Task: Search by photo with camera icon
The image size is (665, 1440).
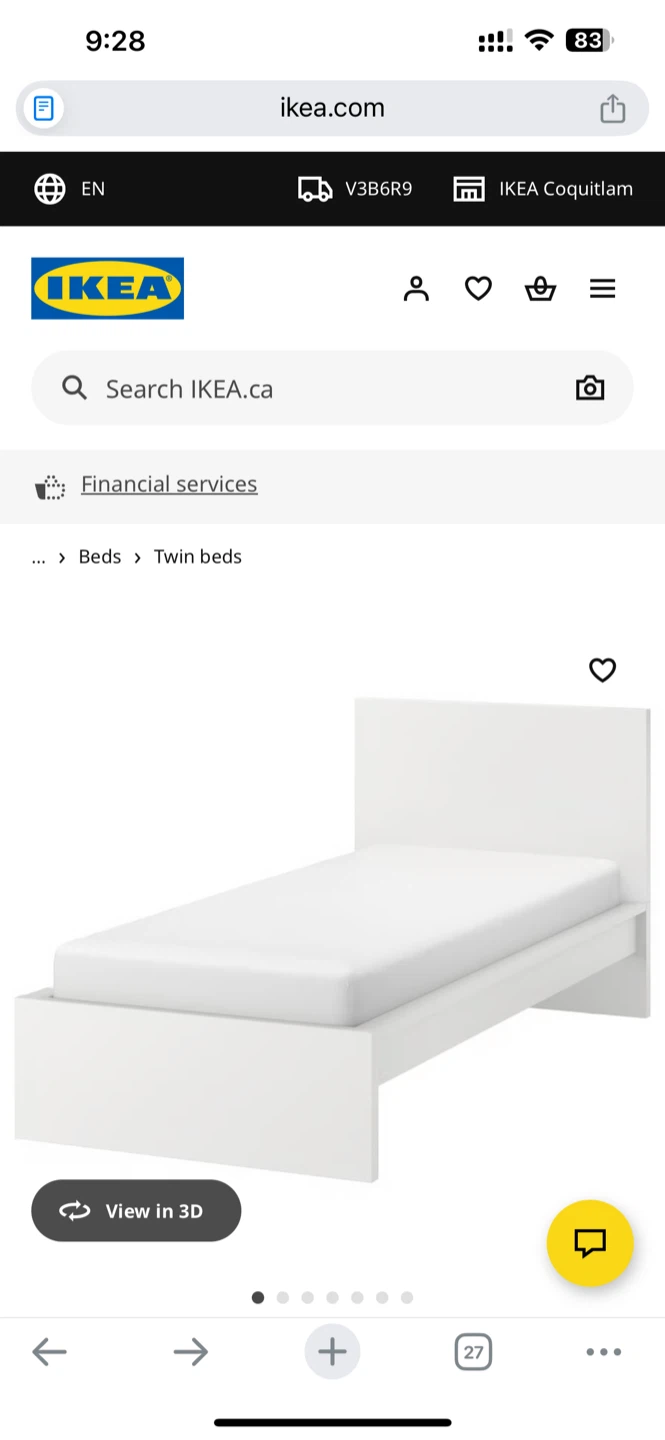Action: click(x=590, y=388)
